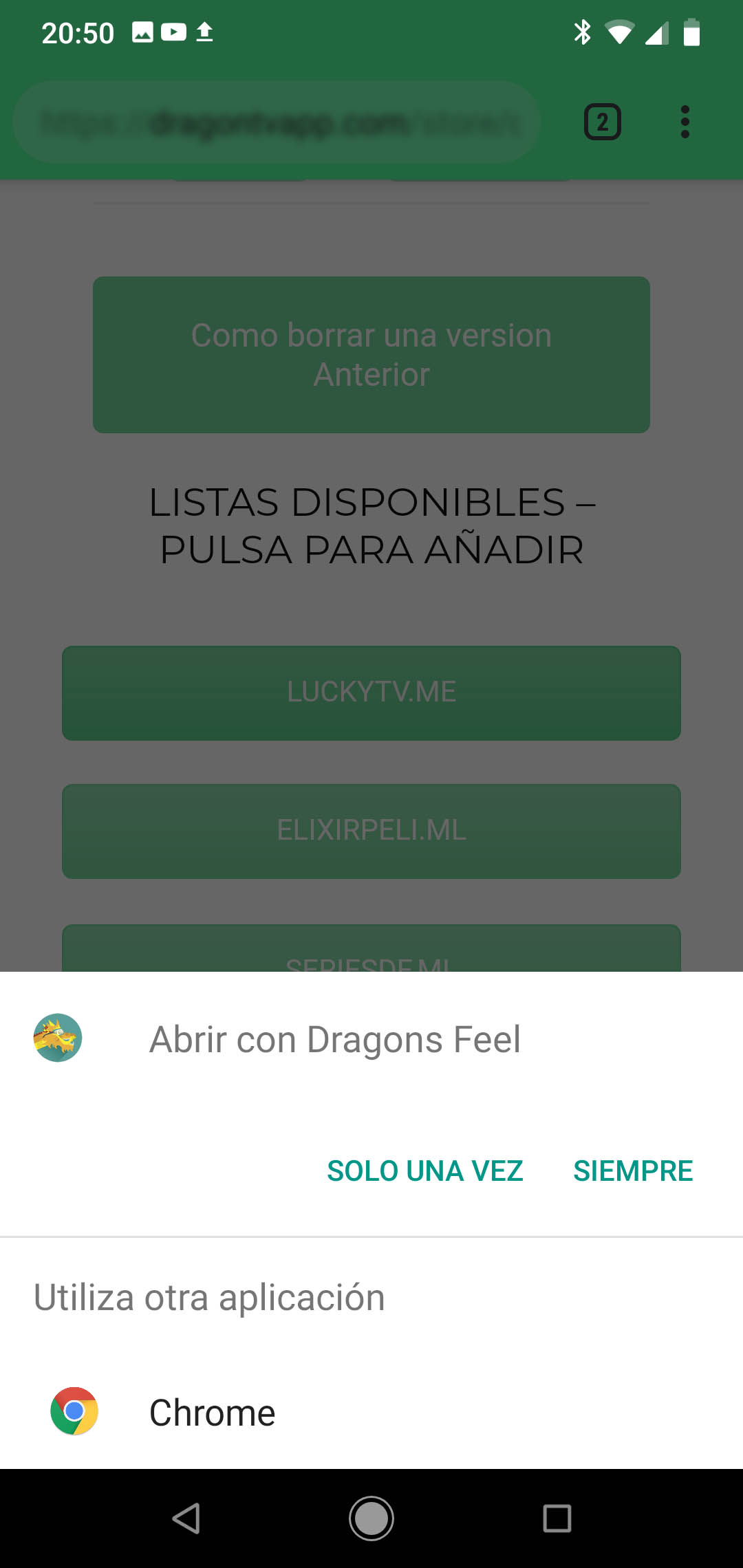Return to the home screen
This screenshot has height=1568, width=743.
(371, 1518)
